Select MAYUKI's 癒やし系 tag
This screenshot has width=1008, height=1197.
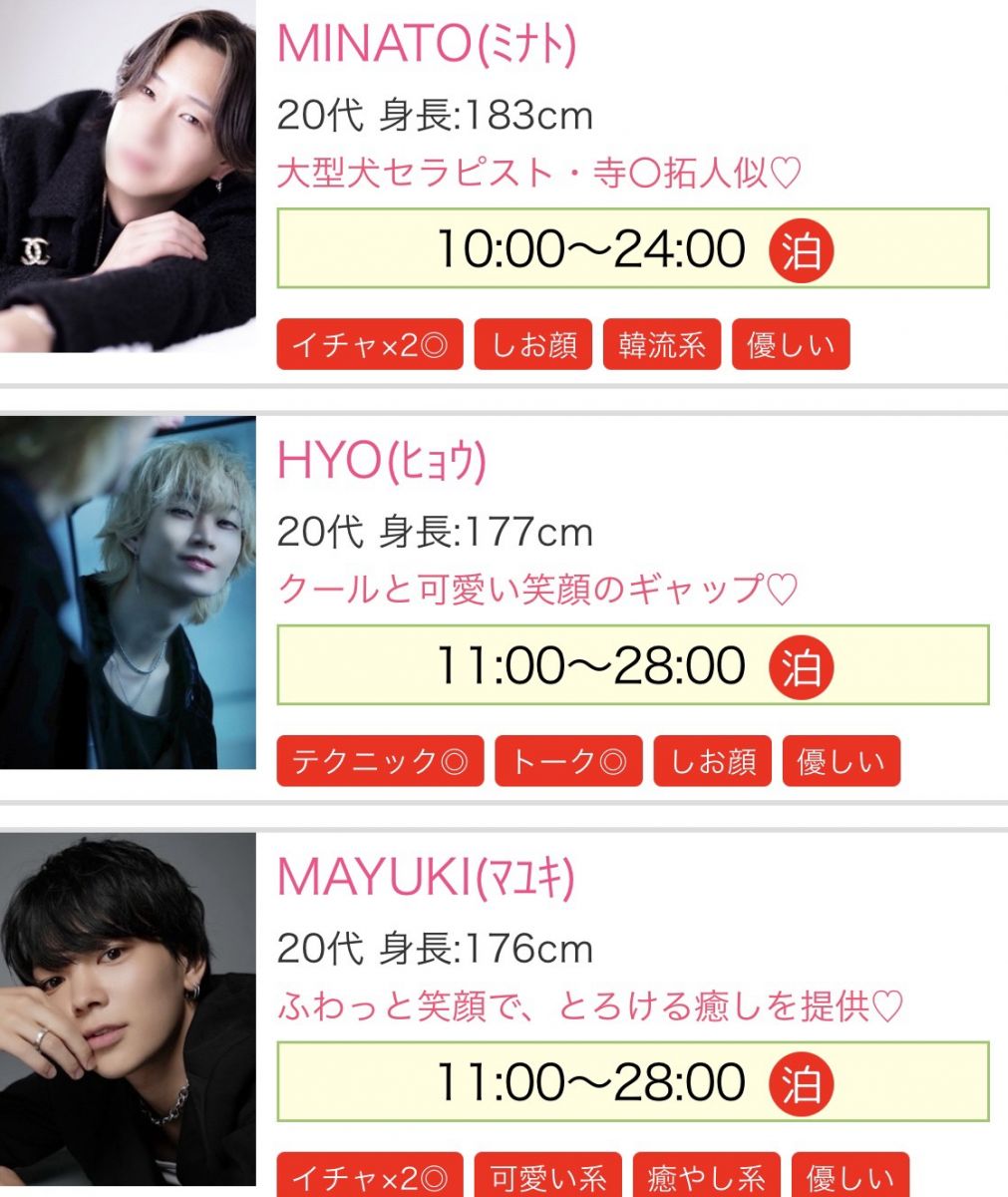[x=707, y=1177]
